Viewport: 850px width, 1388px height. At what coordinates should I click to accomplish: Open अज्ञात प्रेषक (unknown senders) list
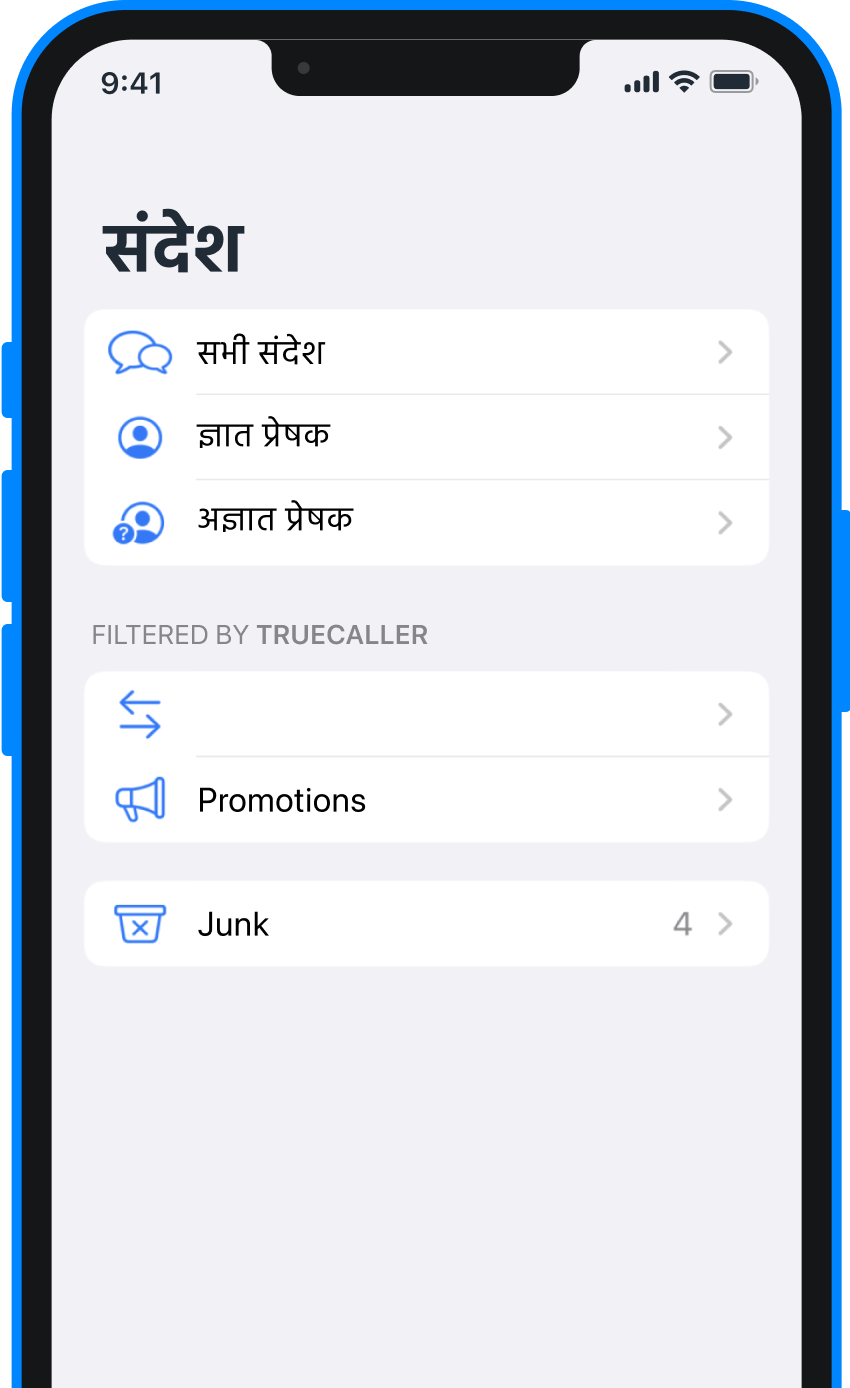click(x=426, y=522)
